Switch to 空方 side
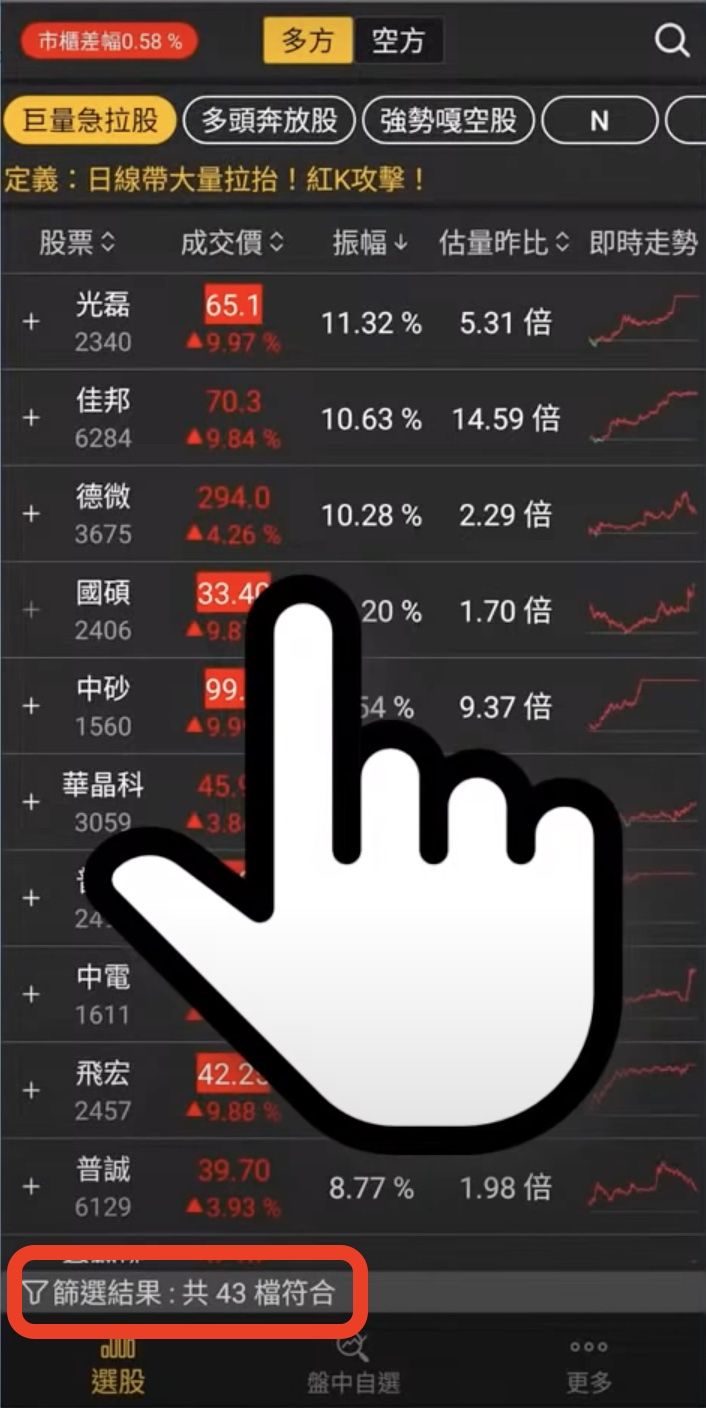 click(x=398, y=41)
